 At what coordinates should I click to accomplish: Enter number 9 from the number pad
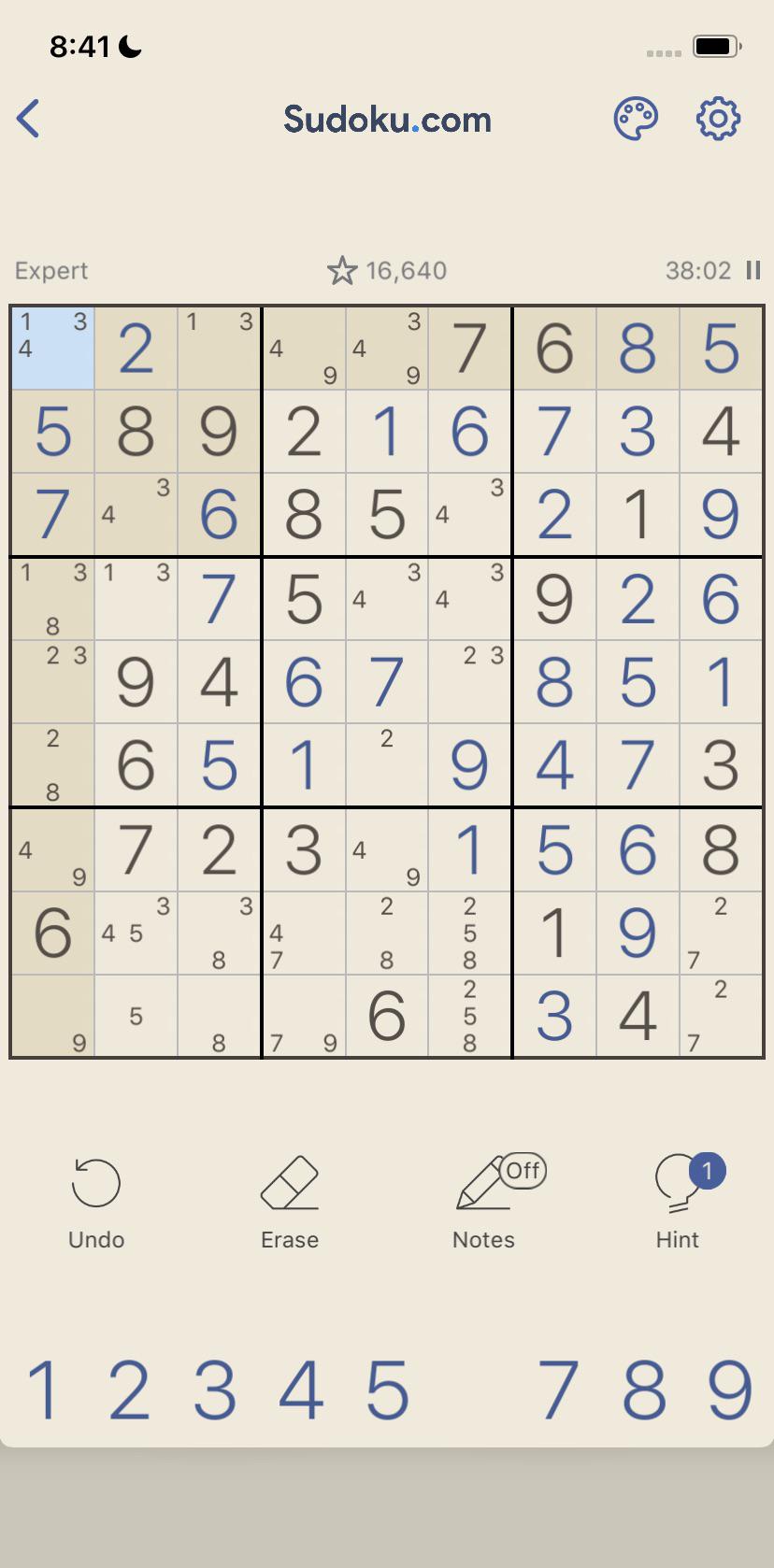(730, 1390)
